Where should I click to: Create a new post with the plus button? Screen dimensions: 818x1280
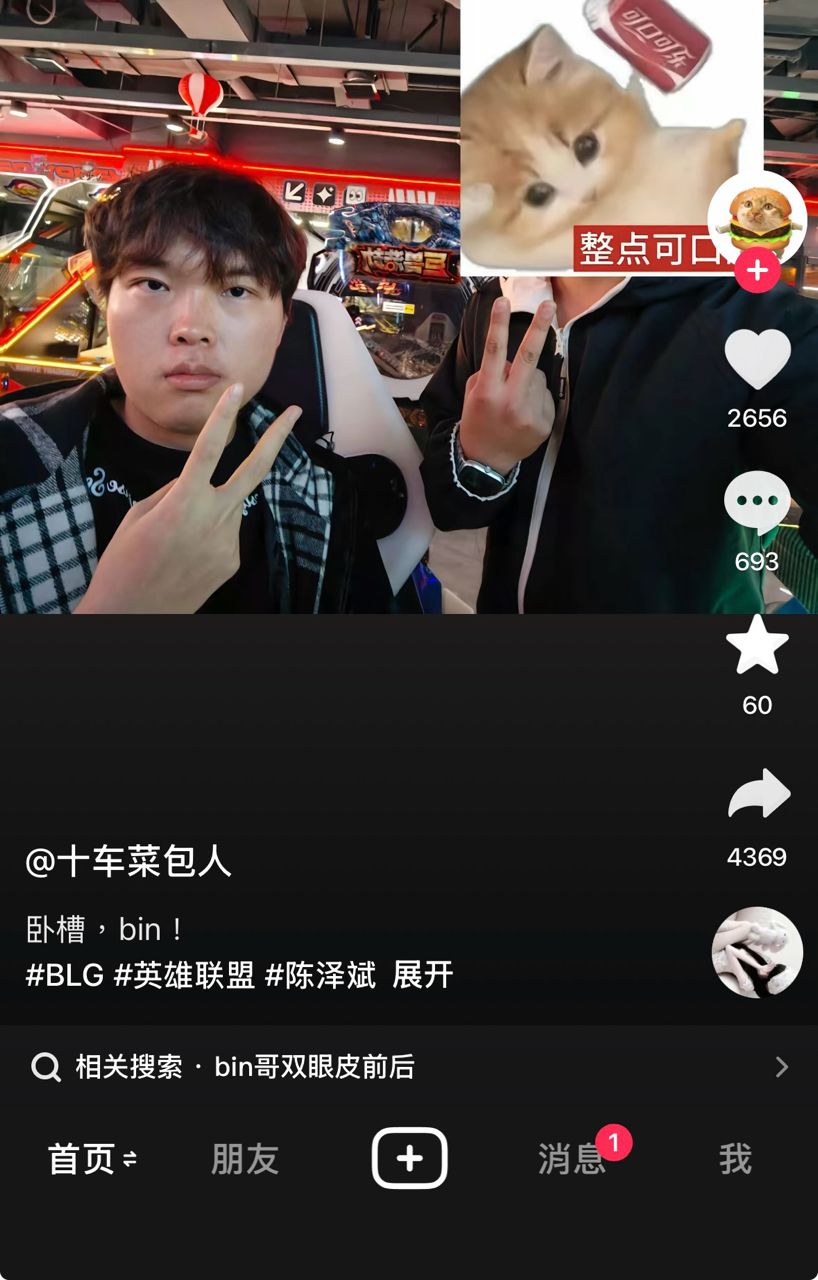(x=409, y=1158)
